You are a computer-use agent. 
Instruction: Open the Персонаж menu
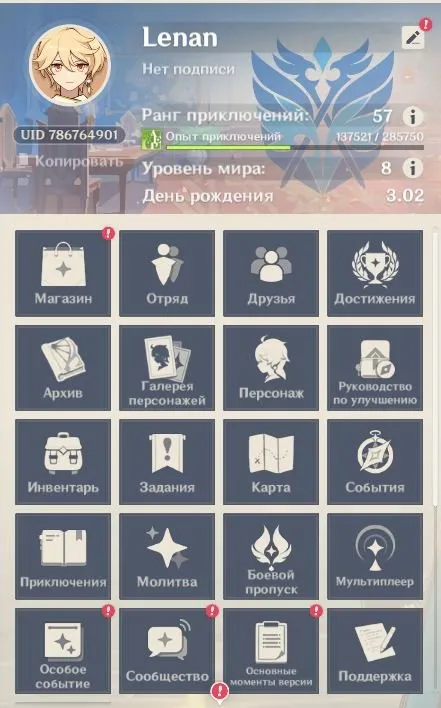[x=271, y=368]
